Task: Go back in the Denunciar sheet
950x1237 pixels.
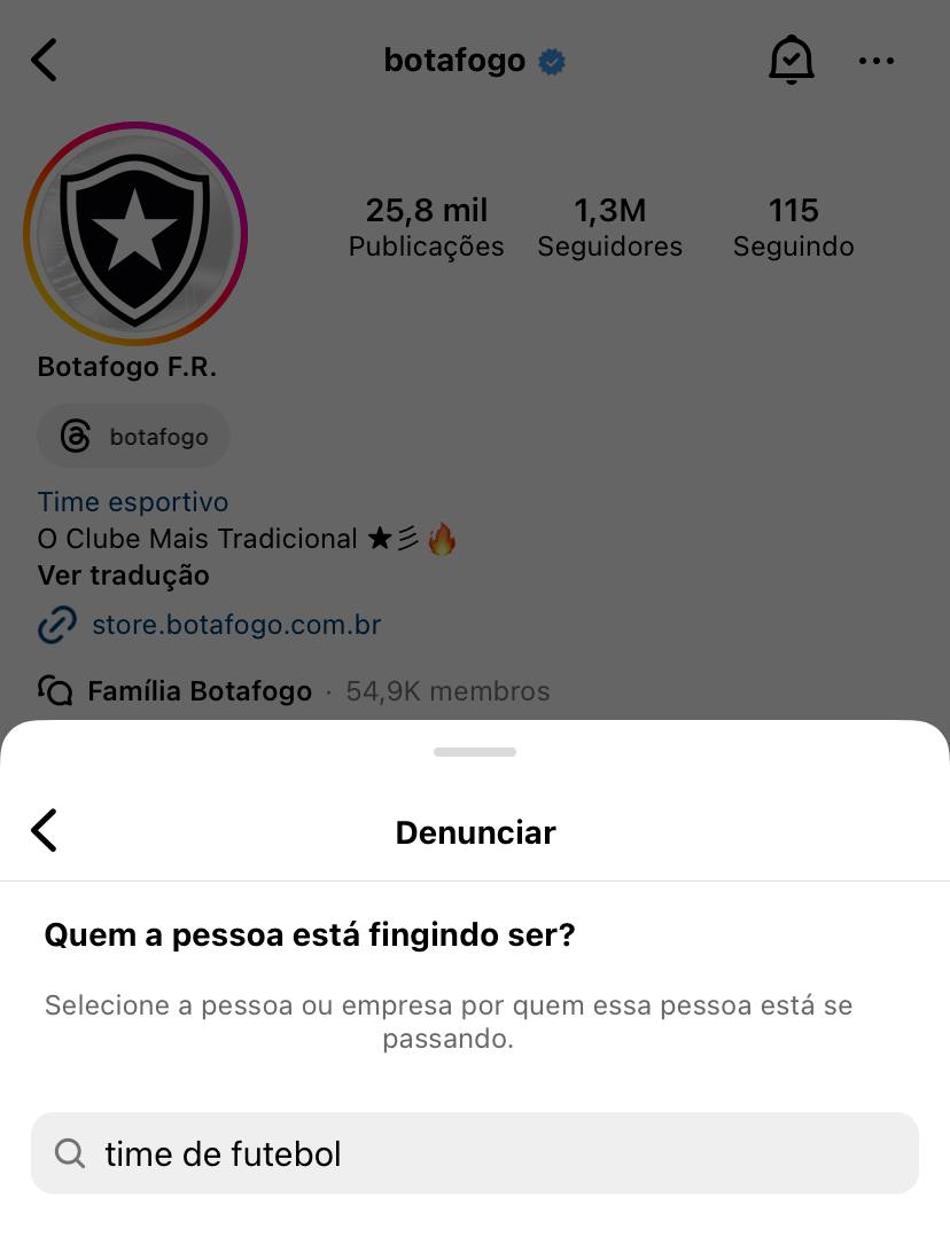Action: click(x=44, y=830)
